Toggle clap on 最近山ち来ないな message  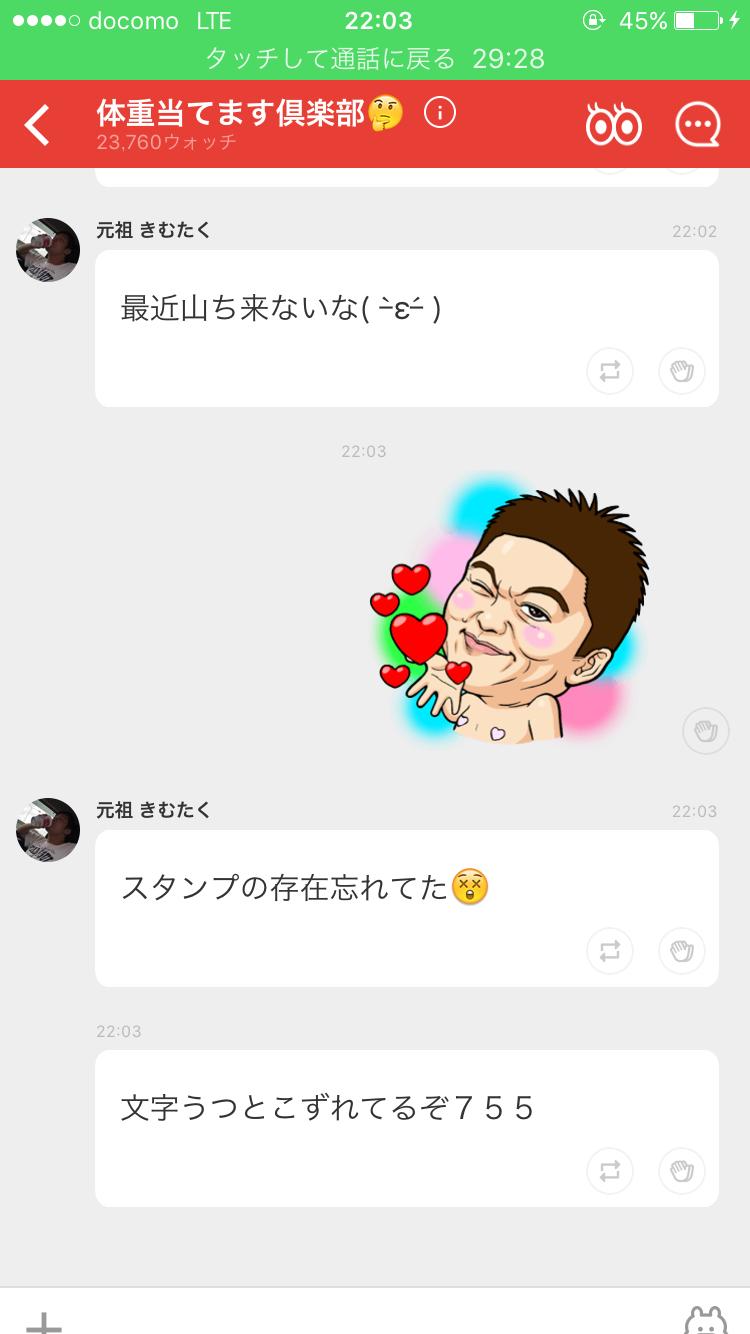(682, 371)
